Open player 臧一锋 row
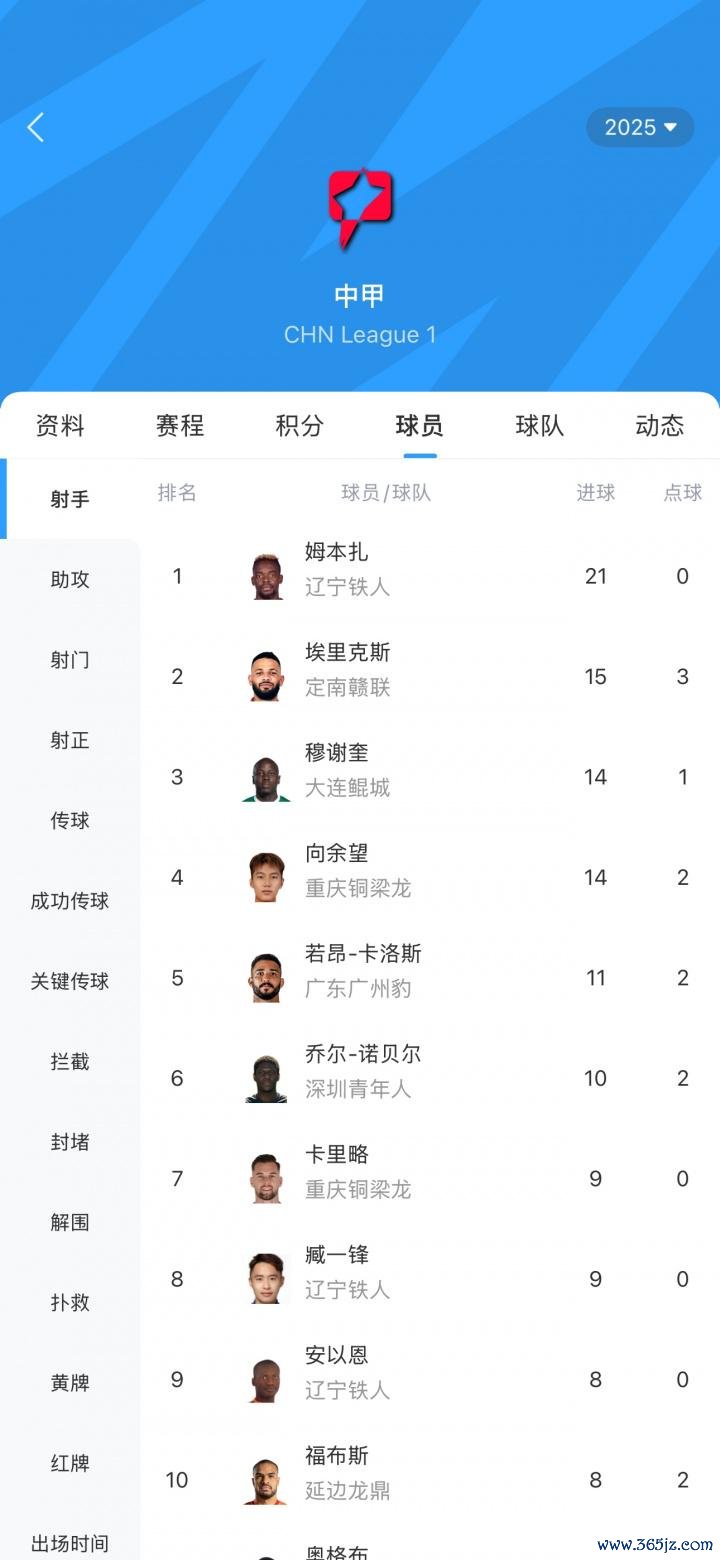The height and width of the screenshot is (1560, 720). (x=430, y=1279)
